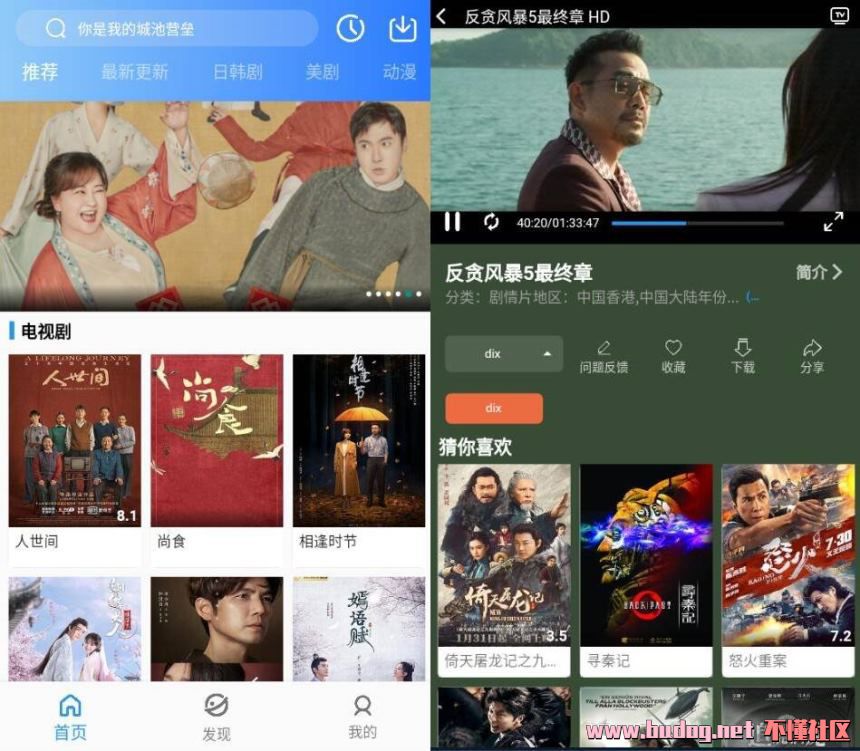
Task: Switch to the 日韩剧 tab
Action: pyautogui.click(x=238, y=72)
